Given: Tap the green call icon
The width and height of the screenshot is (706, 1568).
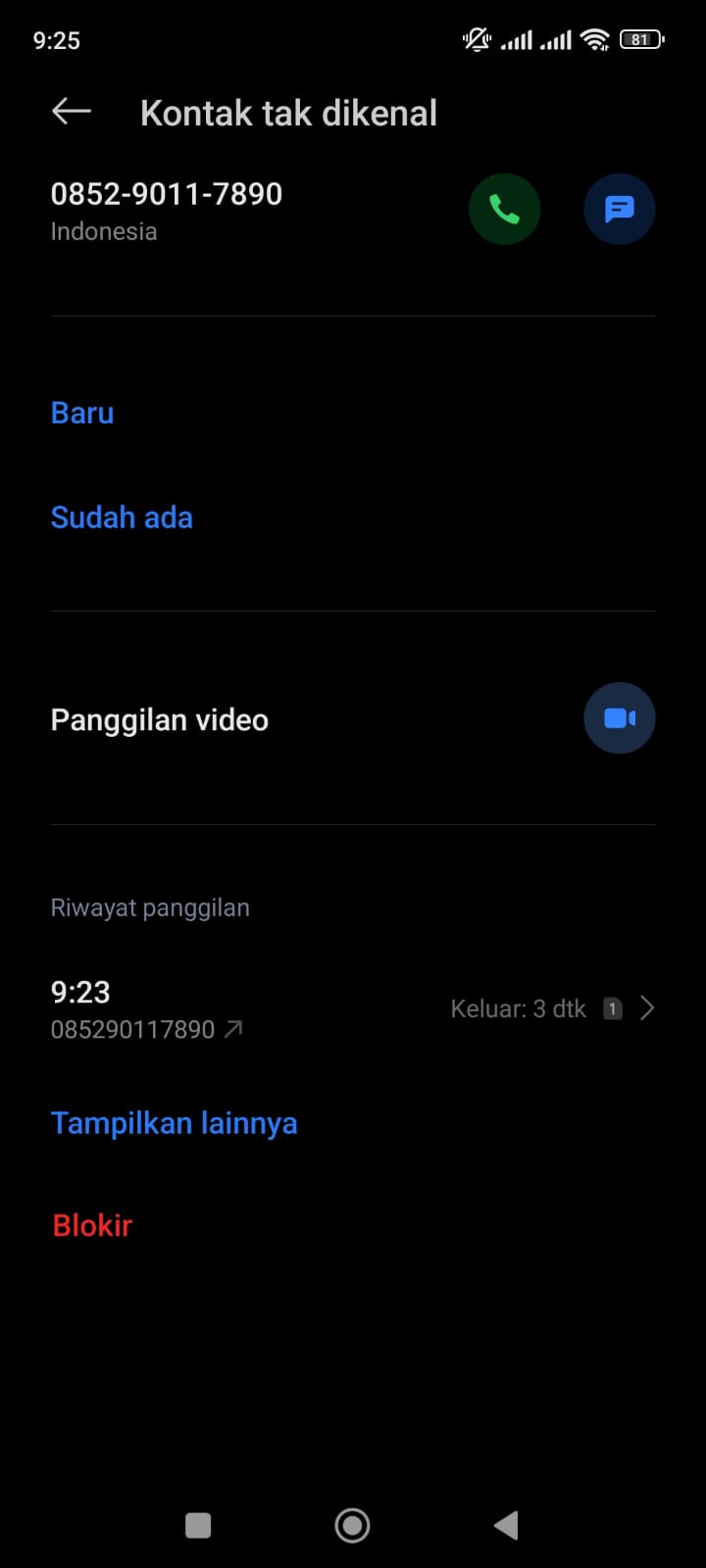Looking at the screenshot, I should [504, 209].
